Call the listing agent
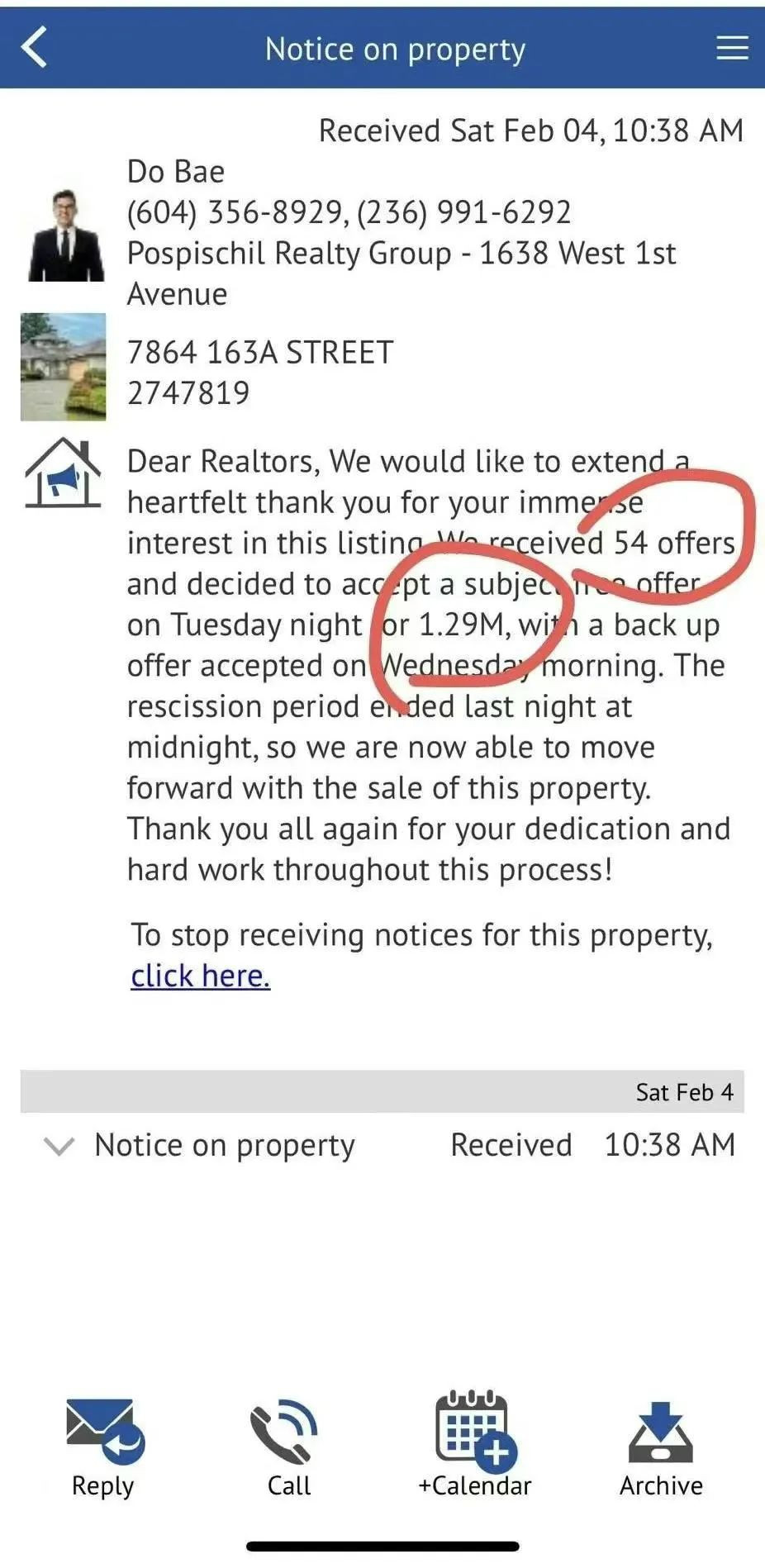The width and height of the screenshot is (765, 1568). tap(287, 1447)
